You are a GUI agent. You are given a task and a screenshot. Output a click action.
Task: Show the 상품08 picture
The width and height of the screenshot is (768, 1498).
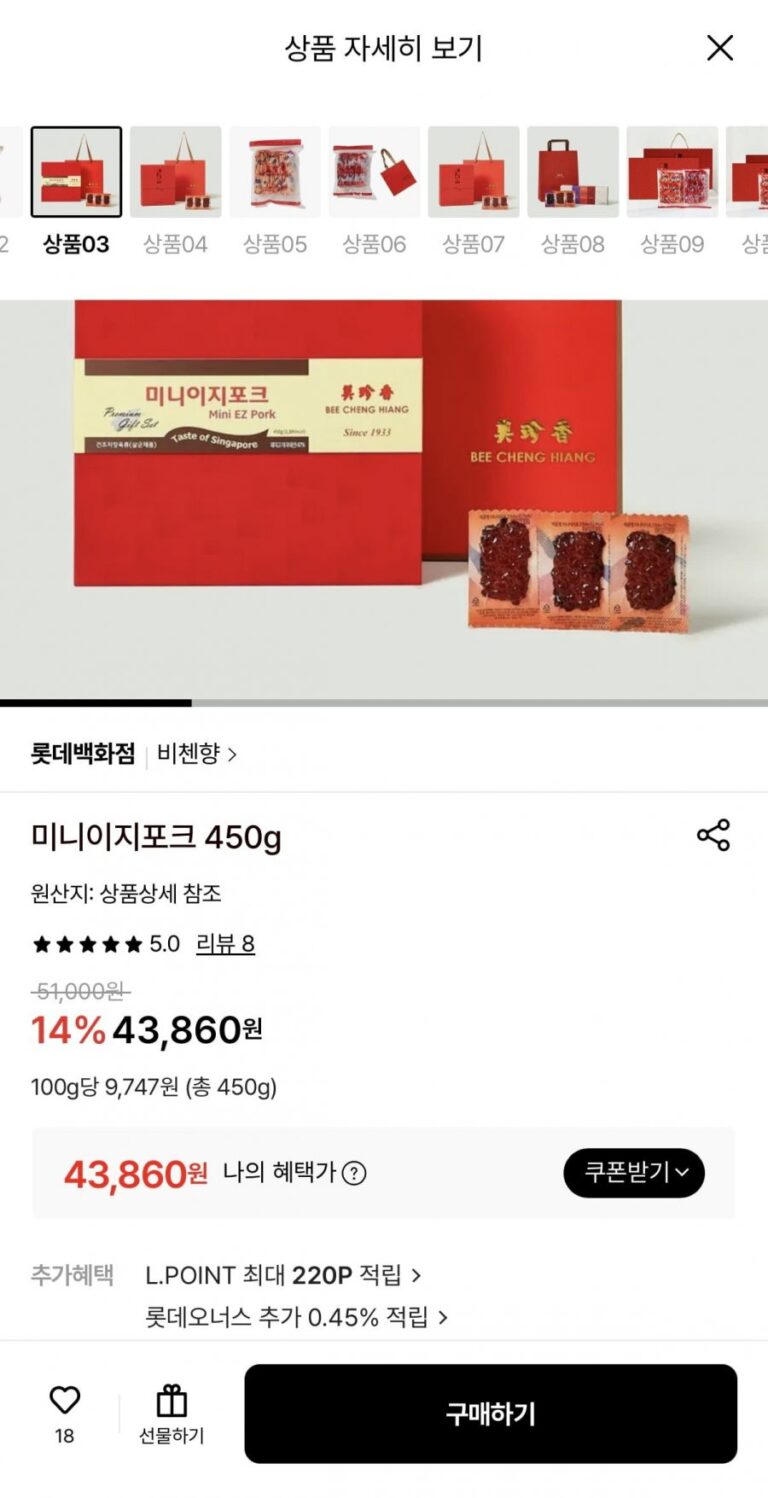click(573, 172)
